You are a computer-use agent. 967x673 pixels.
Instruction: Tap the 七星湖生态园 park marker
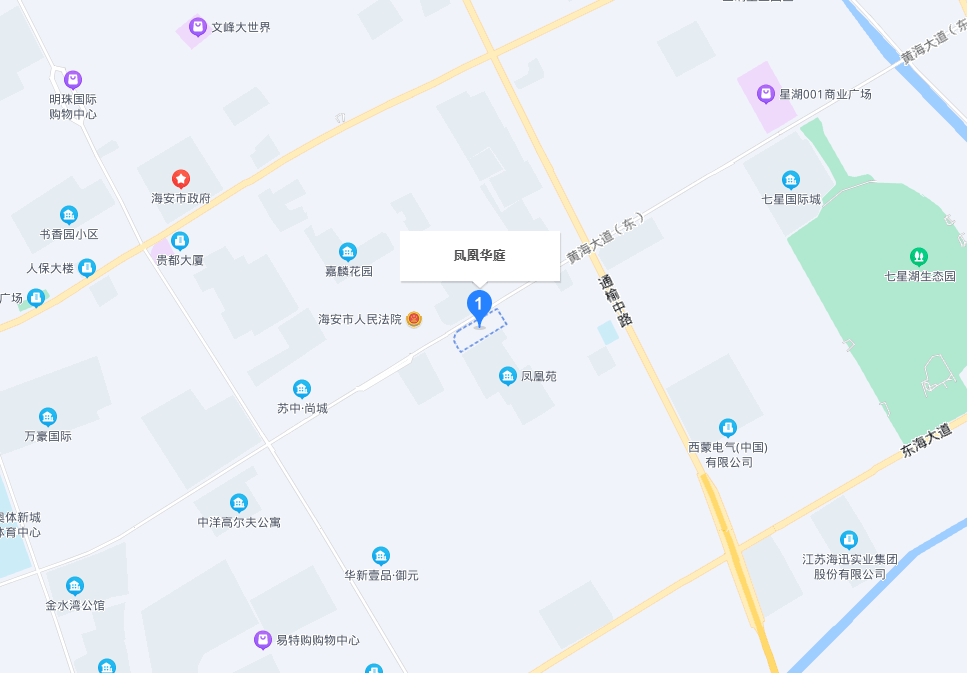point(919,256)
